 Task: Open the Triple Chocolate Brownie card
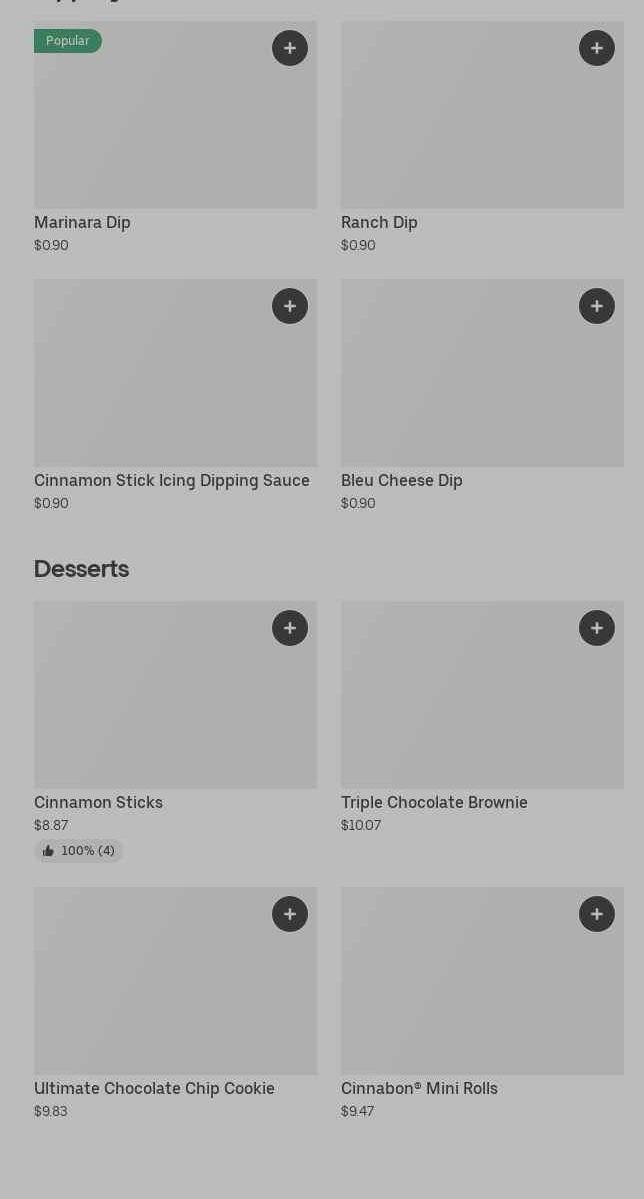pyautogui.click(x=482, y=717)
